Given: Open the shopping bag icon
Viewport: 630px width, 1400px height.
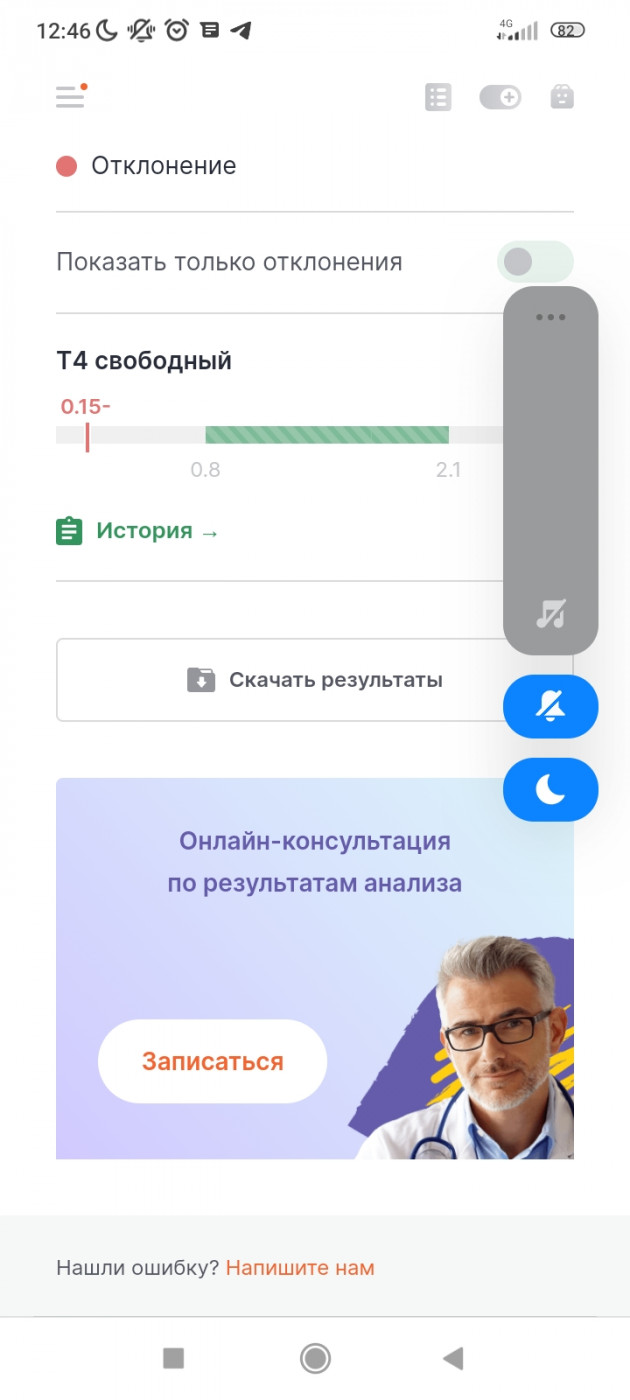Looking at the screenshot, I should click(x=562, y=97).
